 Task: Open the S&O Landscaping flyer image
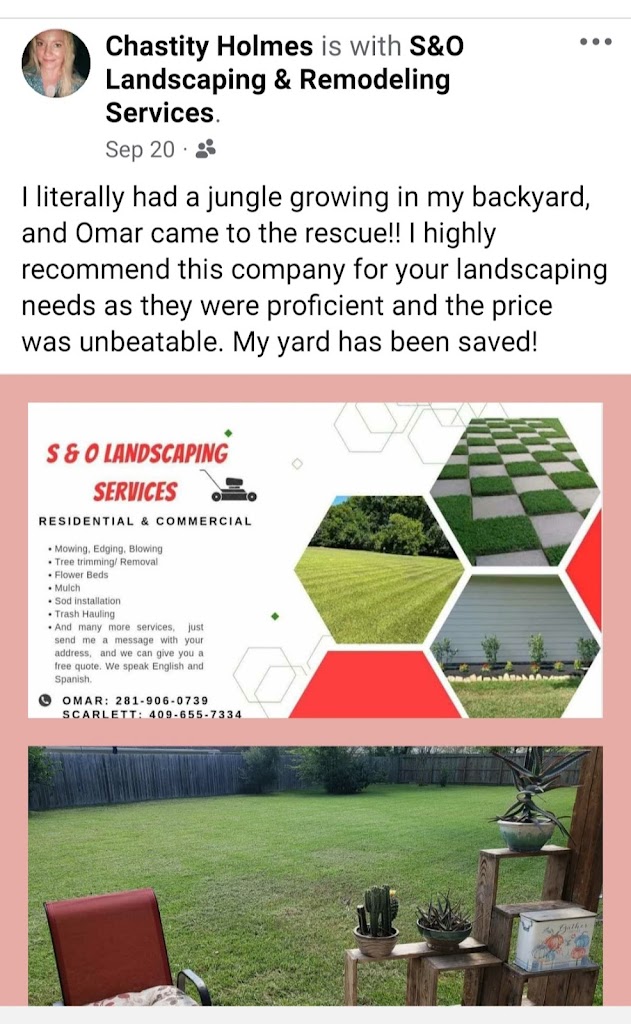[x=315, y=560]
